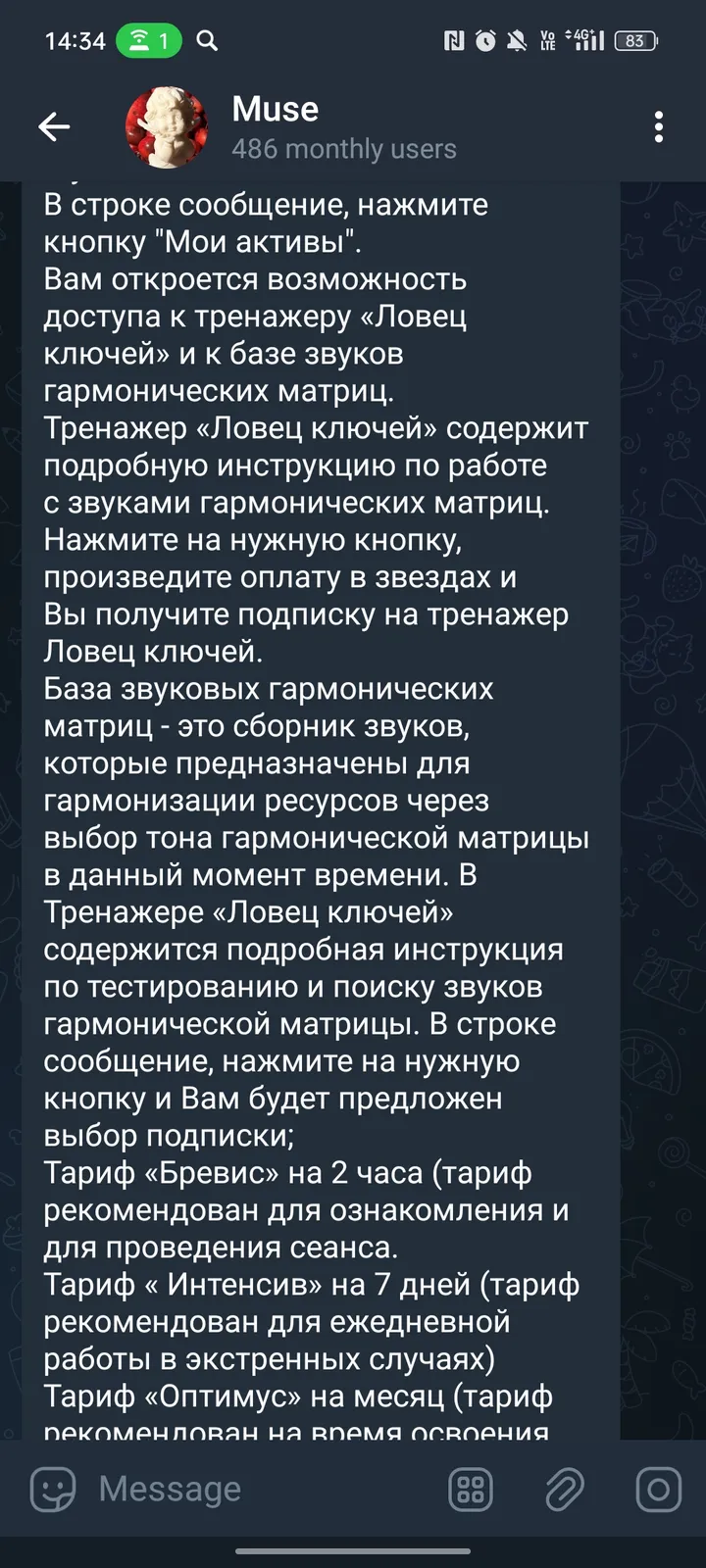Open the three-dot overflow menu

(658, 126)
